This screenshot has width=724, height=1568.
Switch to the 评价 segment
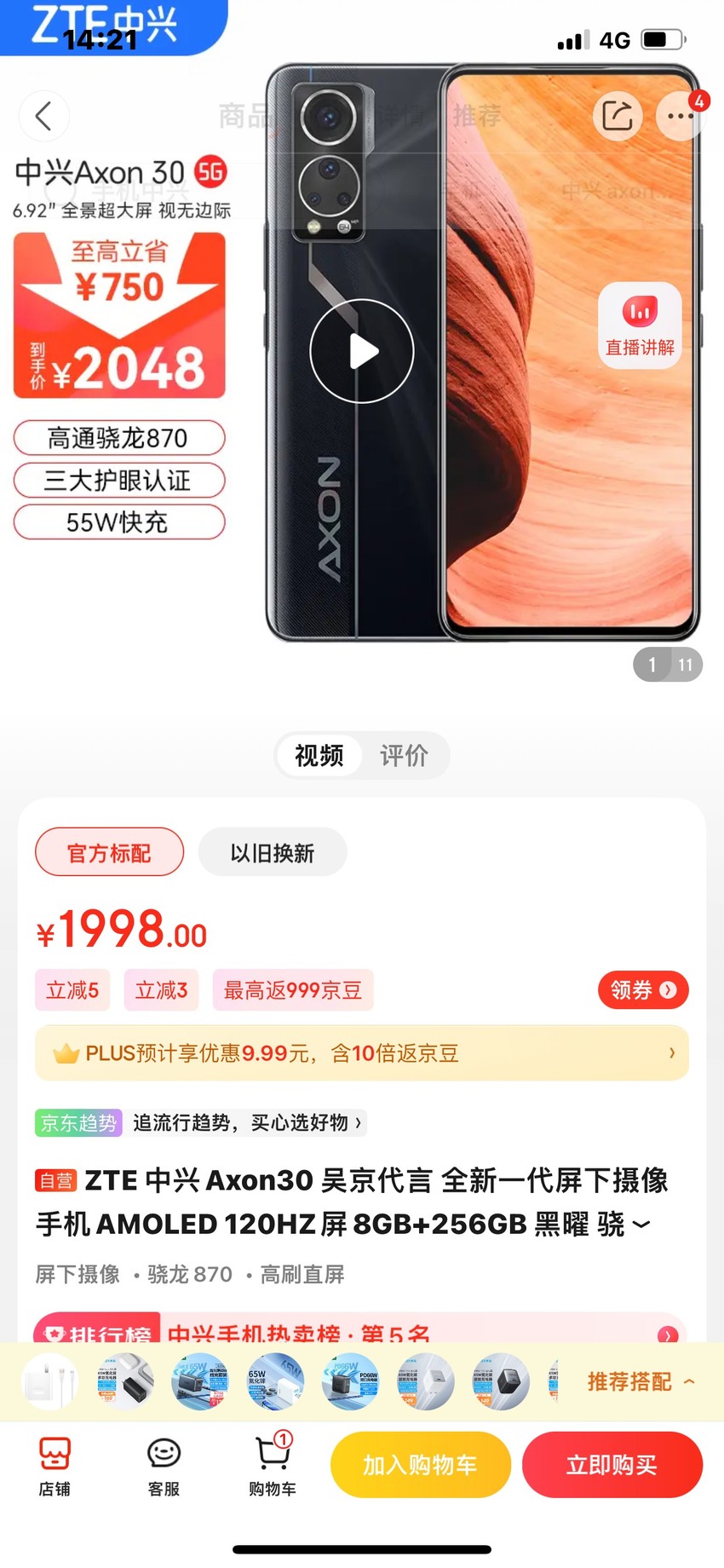click(404, 755)
